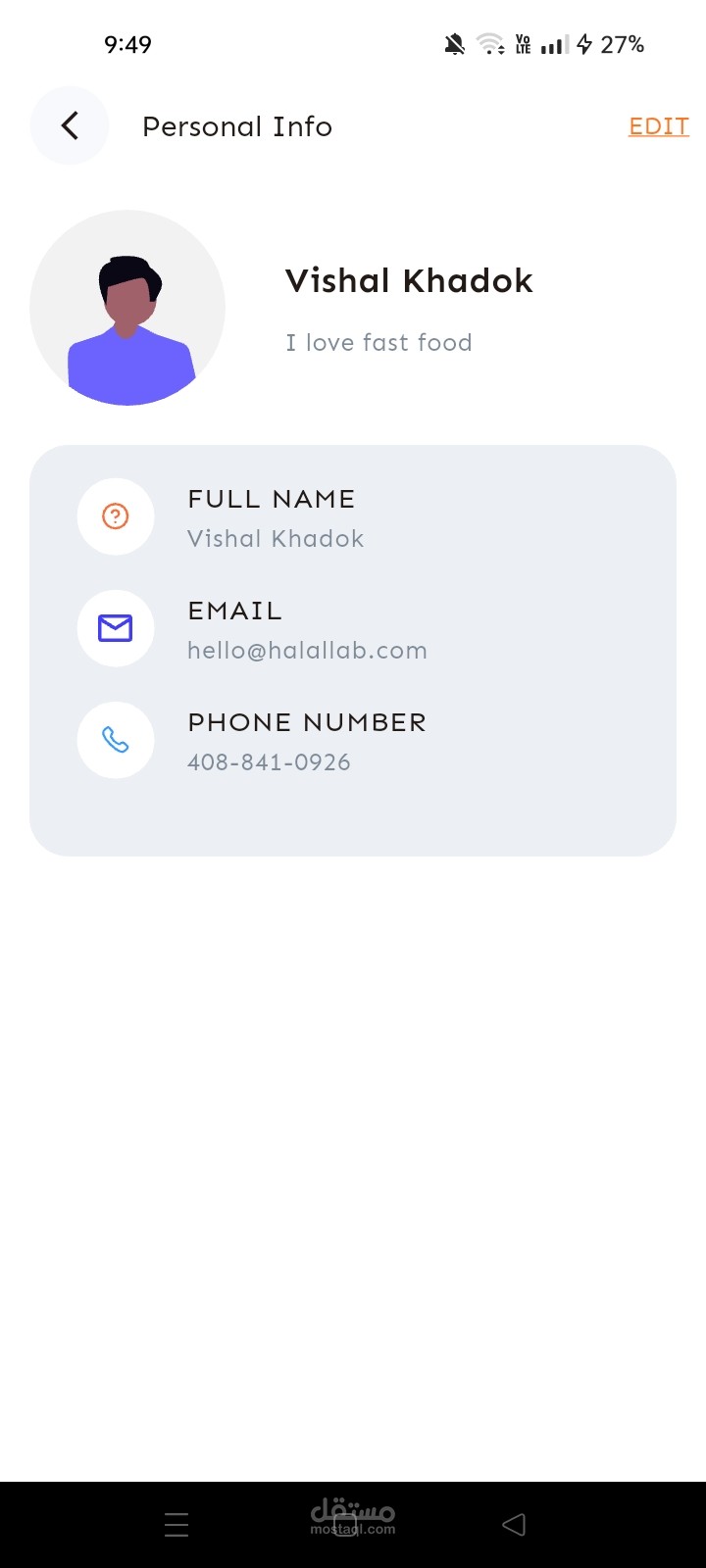Tap the profile avatar picture
This screenshot has width=706, height=1568.
[127, 308]
